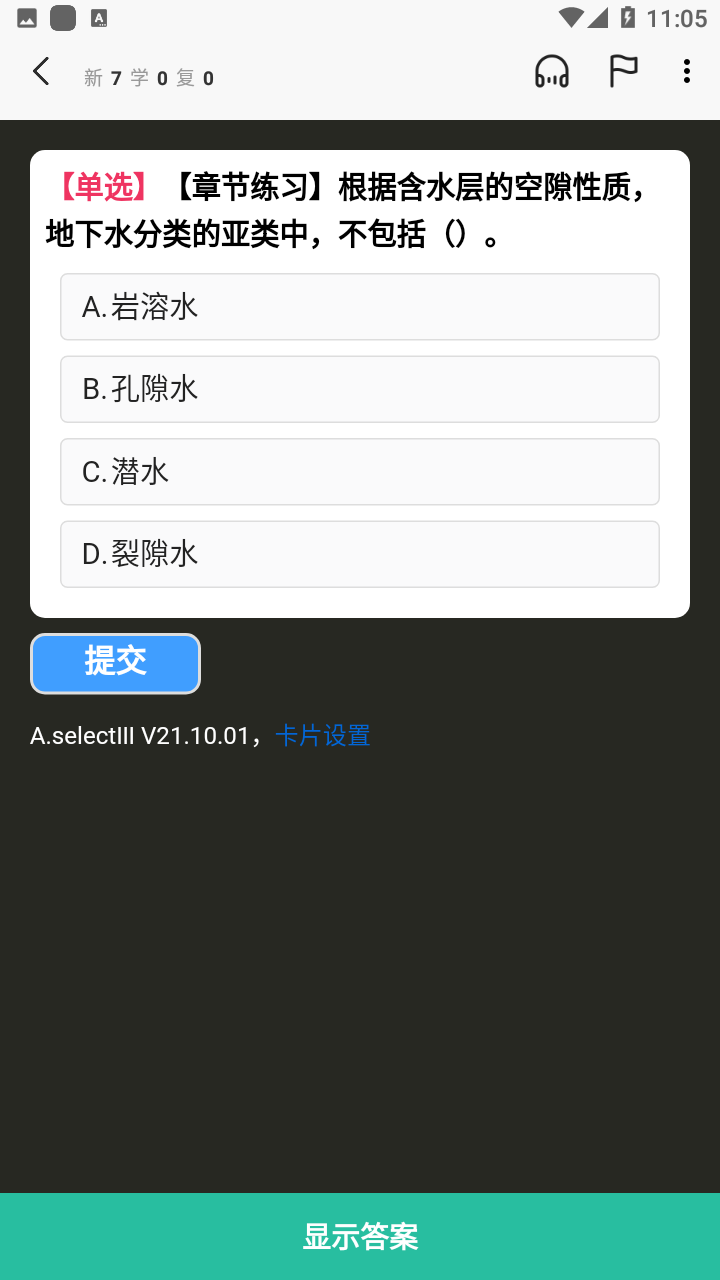The width and height of the screenshot is (720, 1280).
Task: Open the 卡片设置 link
Action: [323, 736]
